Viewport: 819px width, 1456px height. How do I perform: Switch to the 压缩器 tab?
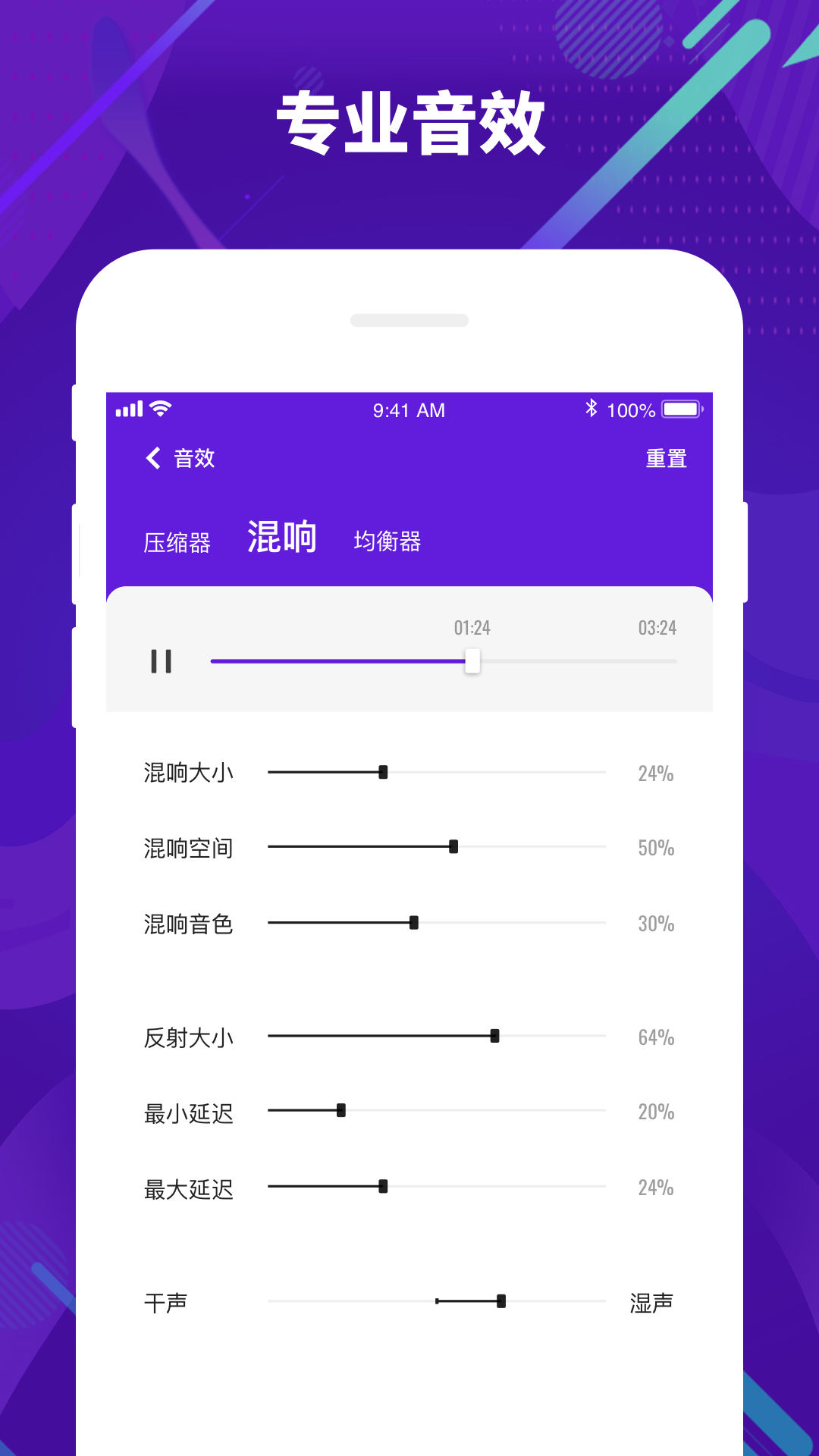coord(179,541)
